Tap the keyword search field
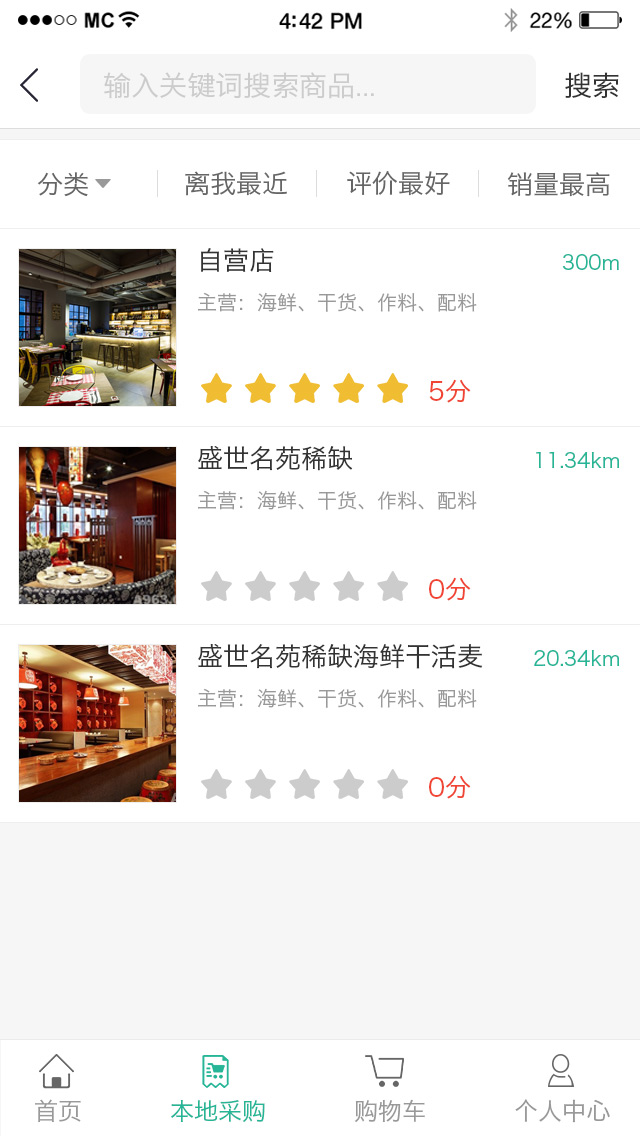 [x=307, y=85]
